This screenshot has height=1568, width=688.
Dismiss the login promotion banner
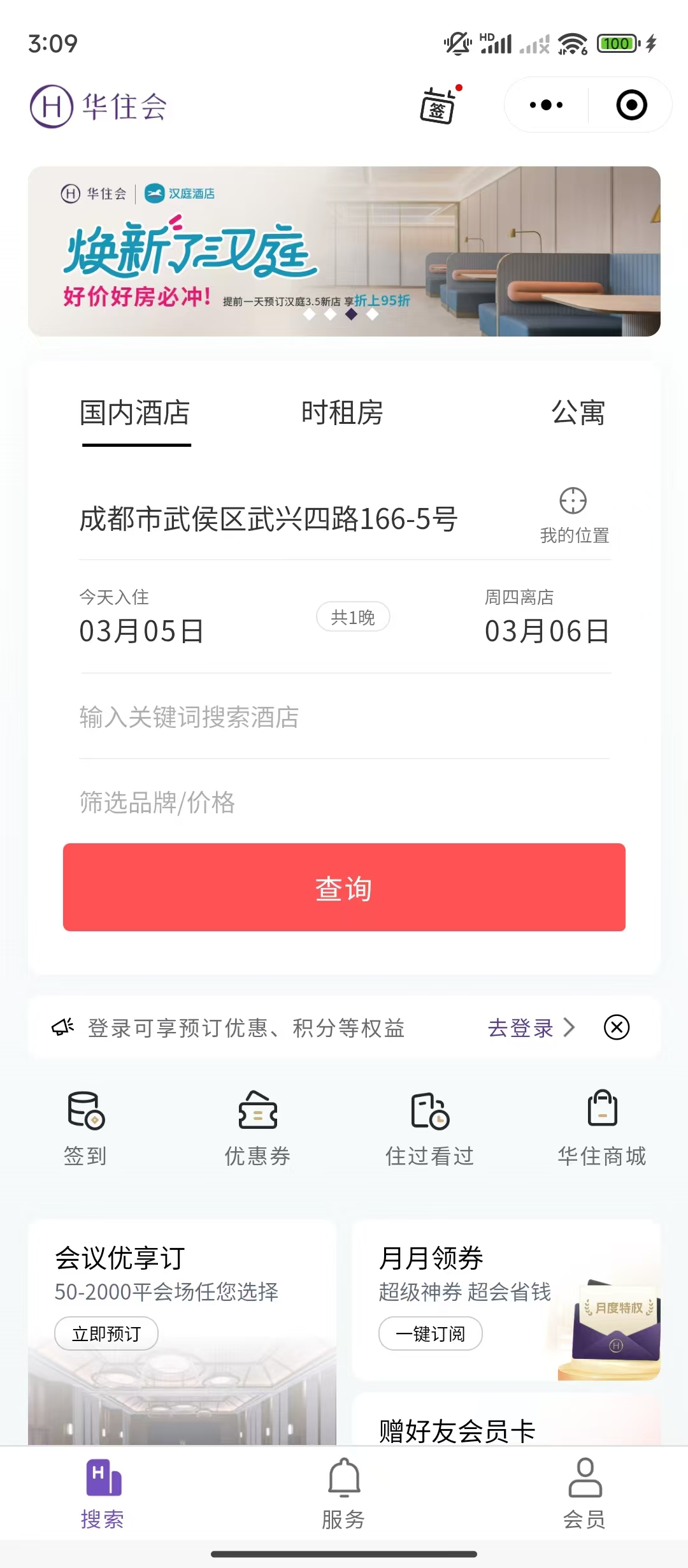615,1028
